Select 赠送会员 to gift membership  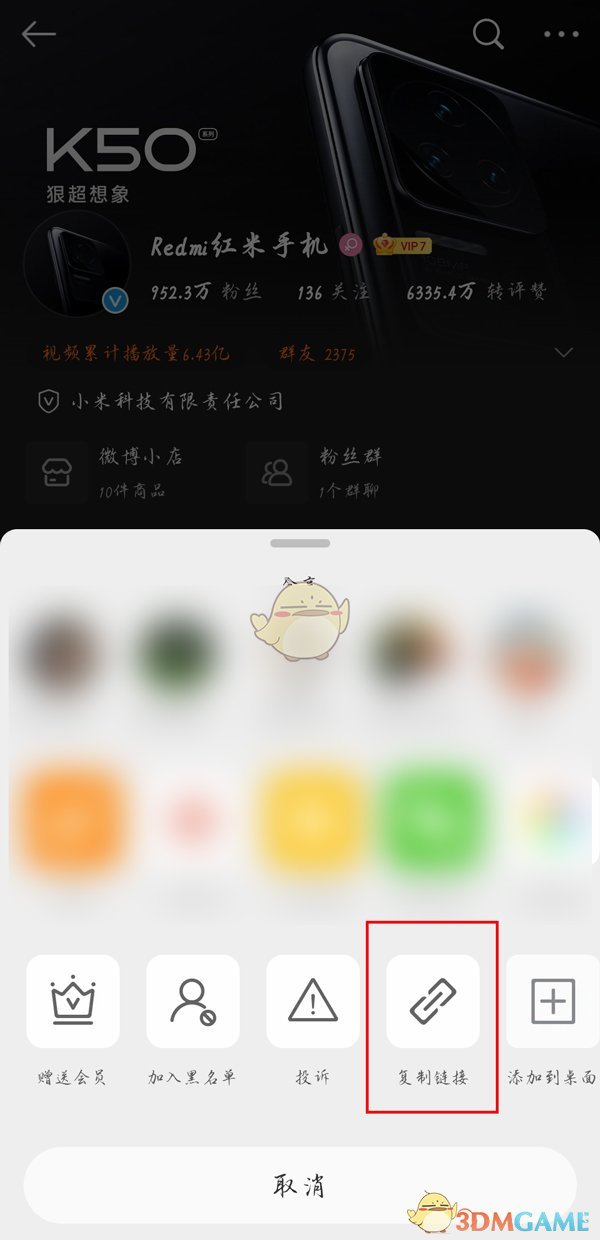click(73, 1002)
